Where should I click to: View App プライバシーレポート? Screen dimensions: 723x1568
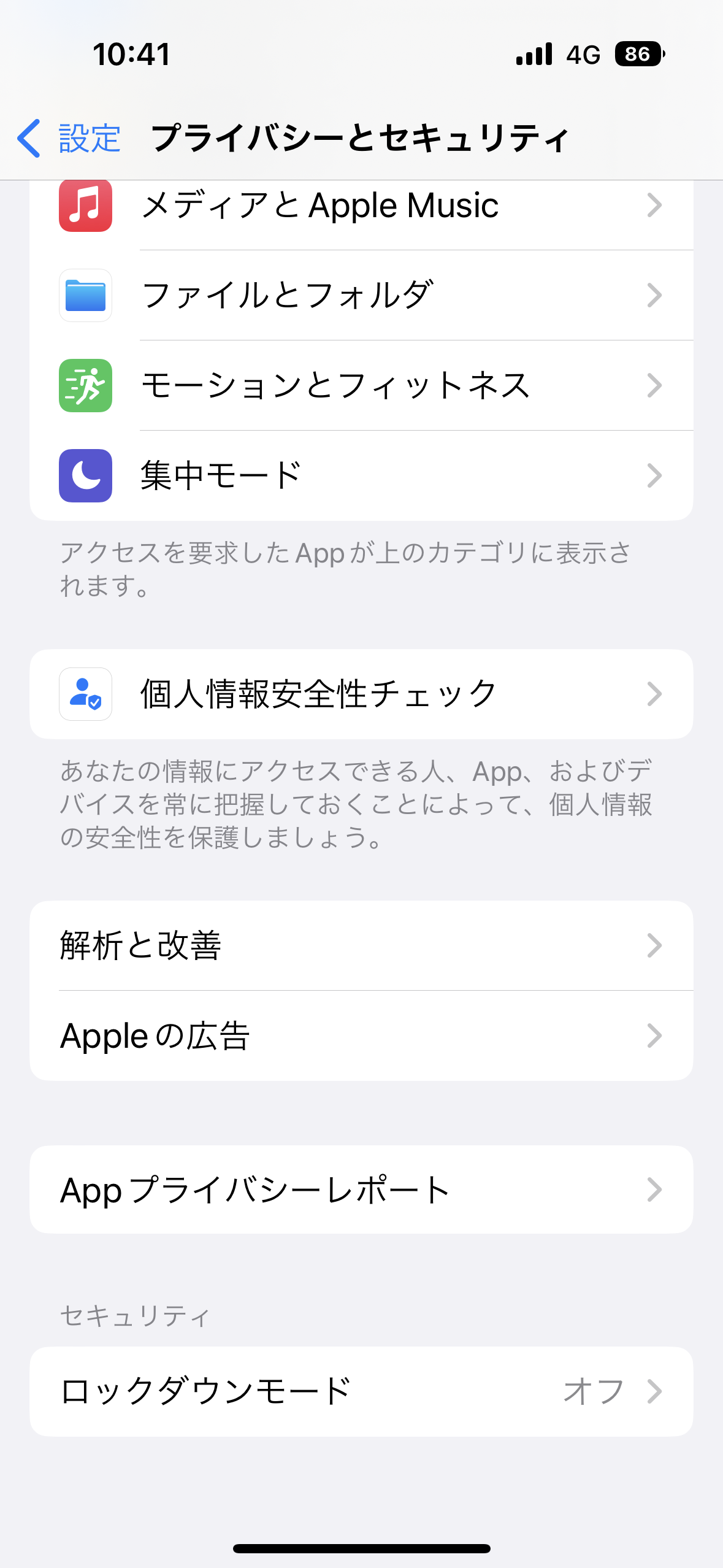click(361, 1189)
